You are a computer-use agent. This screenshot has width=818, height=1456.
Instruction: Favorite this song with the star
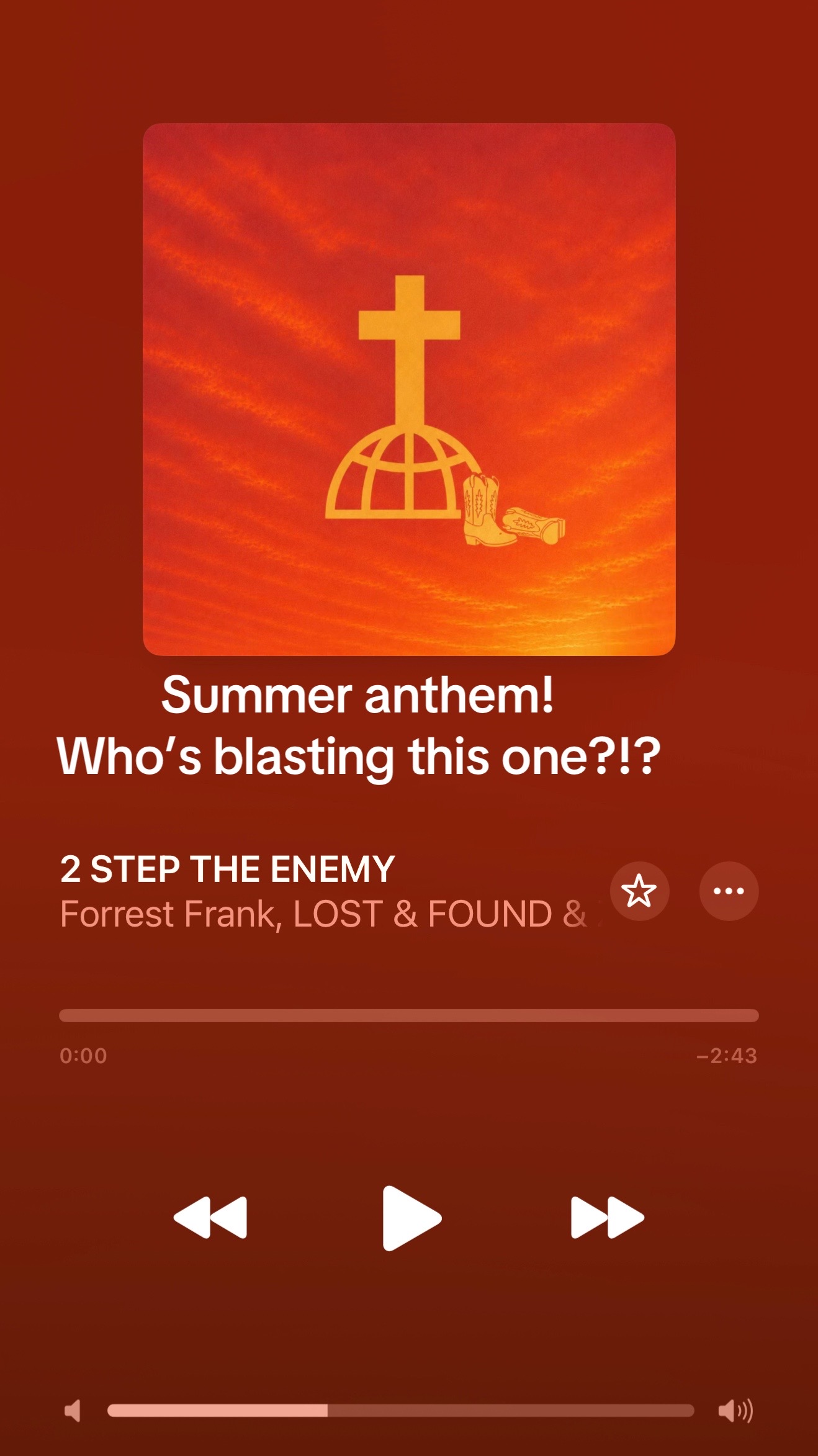pyautogui.click(x=639, y=891)
